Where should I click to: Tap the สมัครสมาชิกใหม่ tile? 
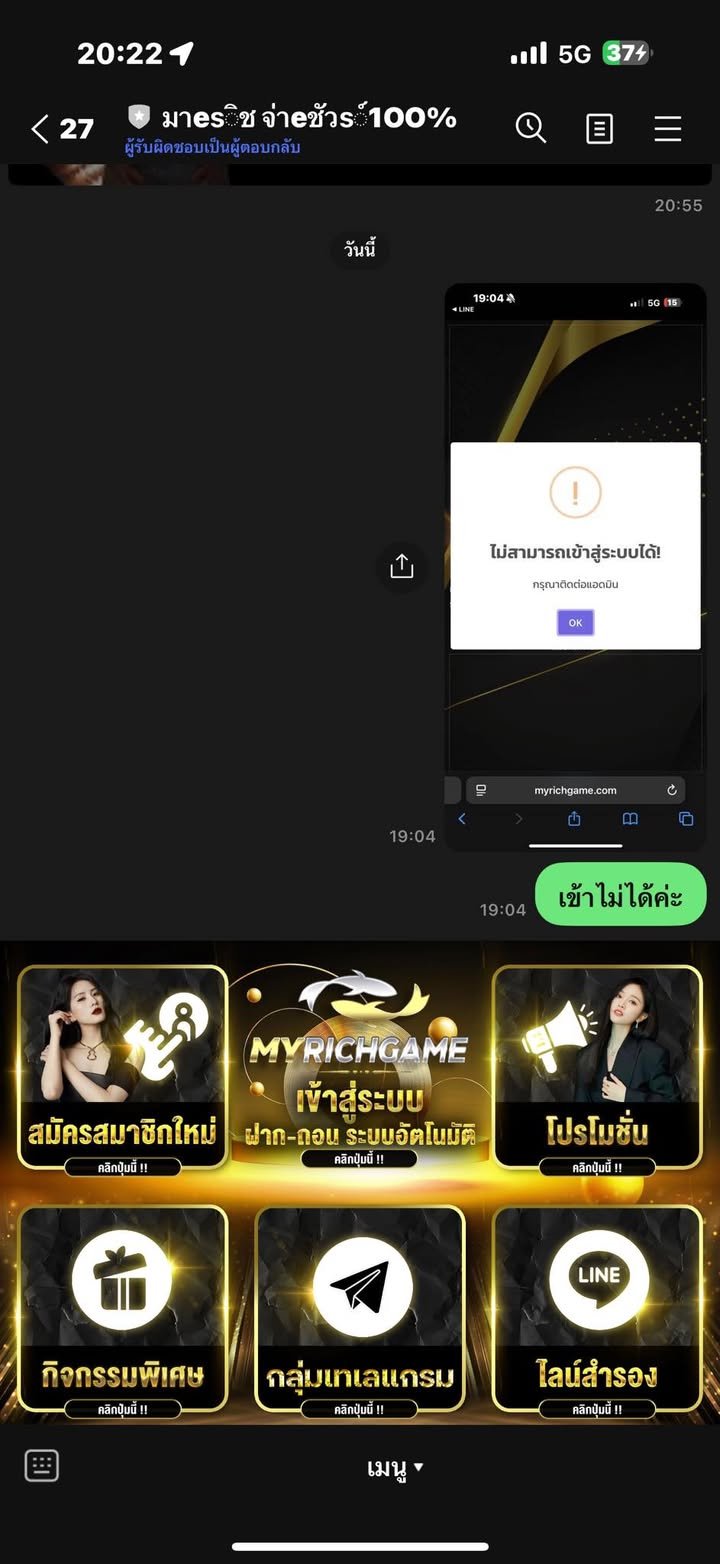coord(122,1067)
